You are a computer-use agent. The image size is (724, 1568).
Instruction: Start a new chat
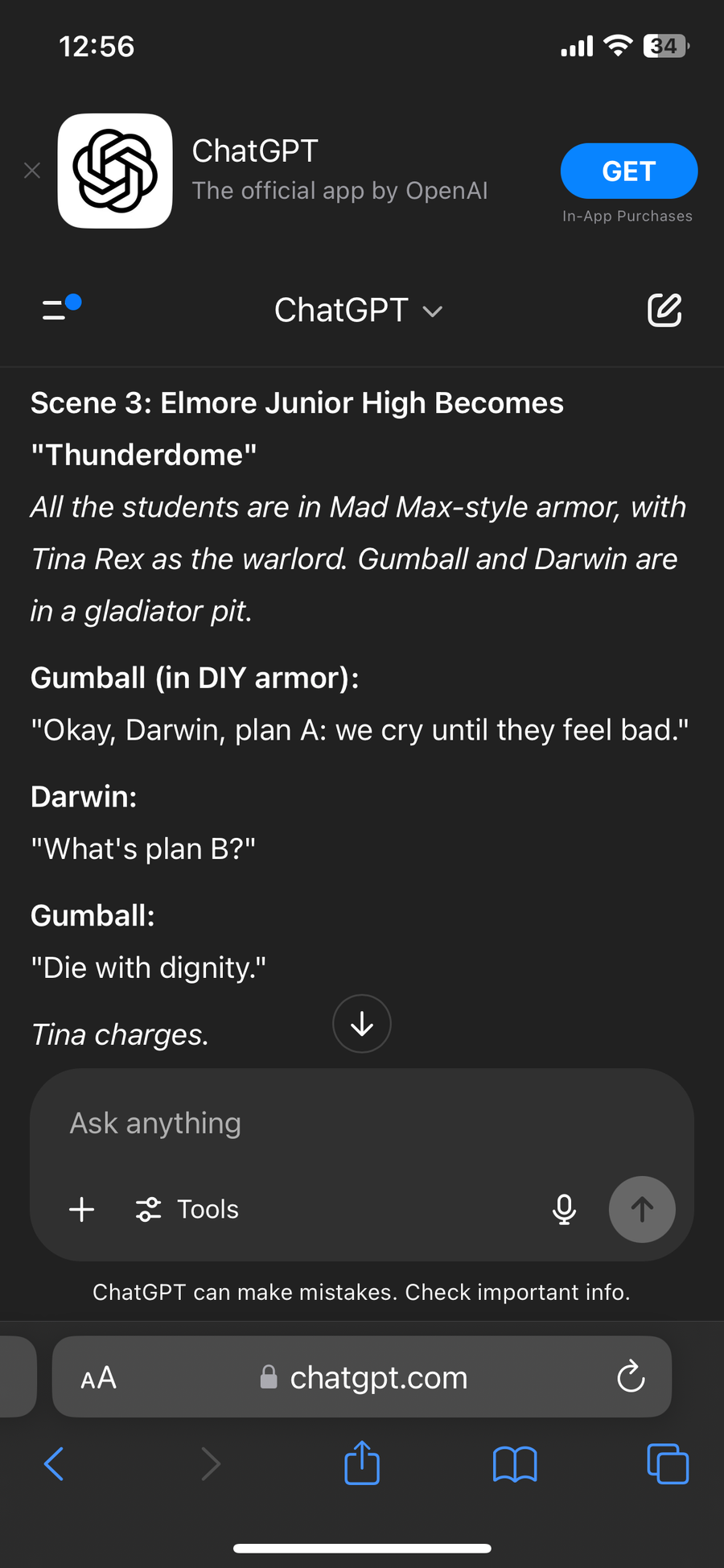[664, 310]
